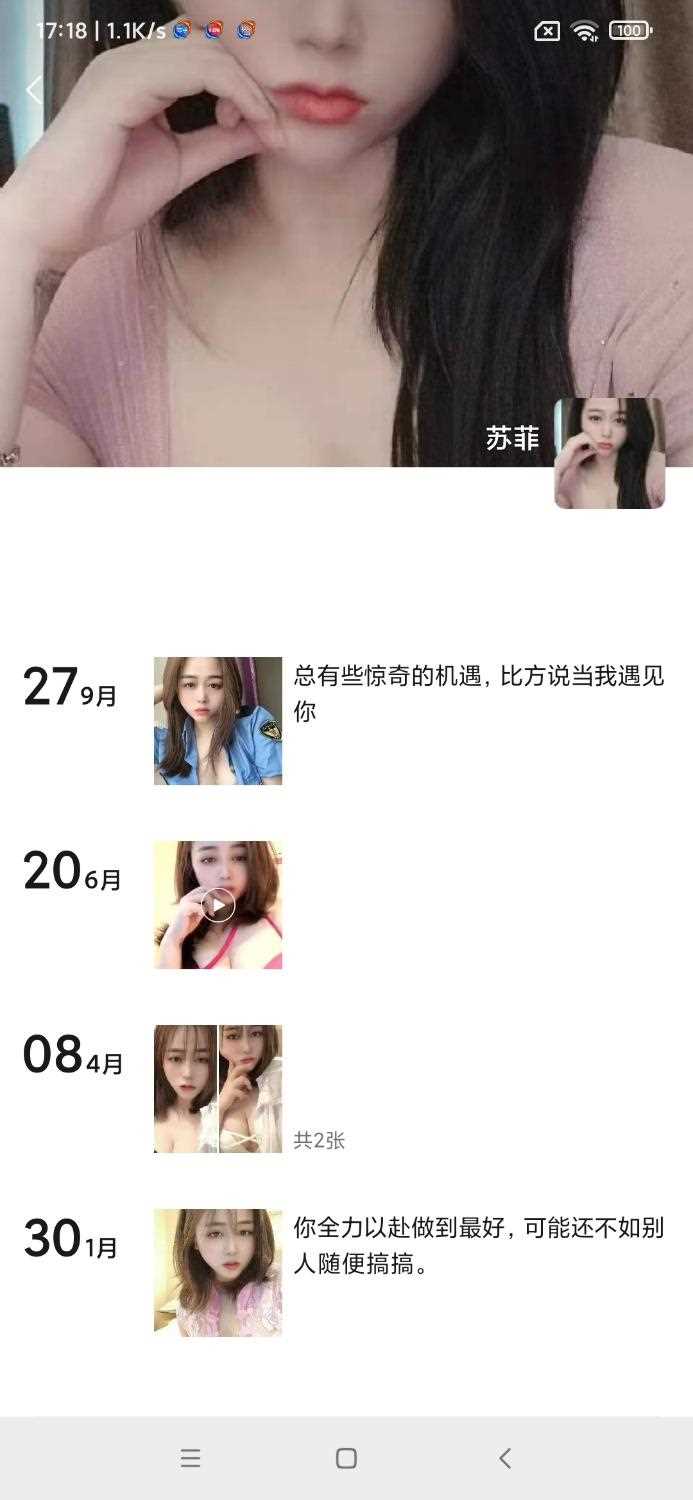The width and height of the screenshot is (693, 1500).
Task: Open the 苏菲 profile avatar
Action: (x=609, y=453)
